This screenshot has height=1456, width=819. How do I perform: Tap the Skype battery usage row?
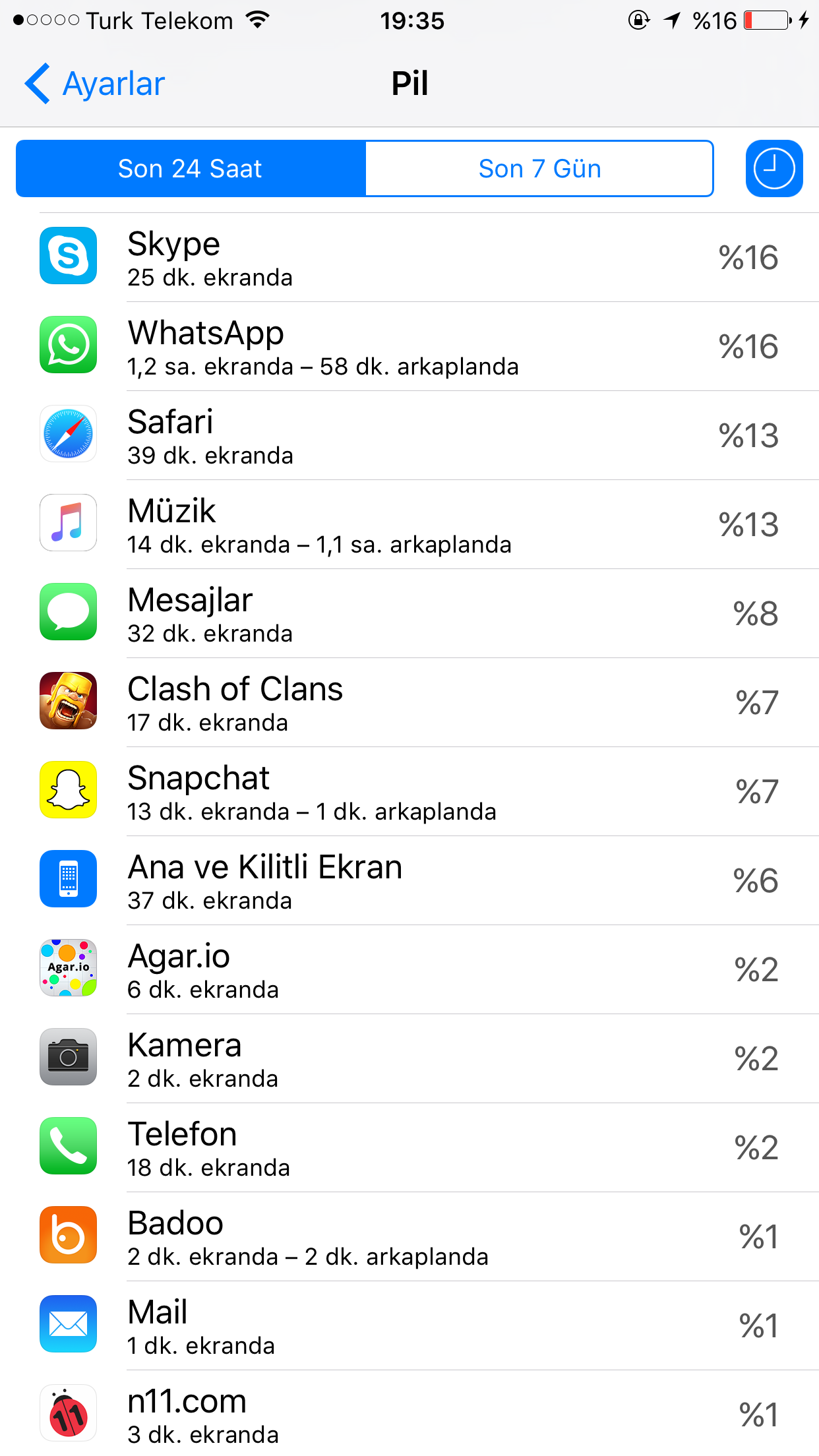pos(409,257)
